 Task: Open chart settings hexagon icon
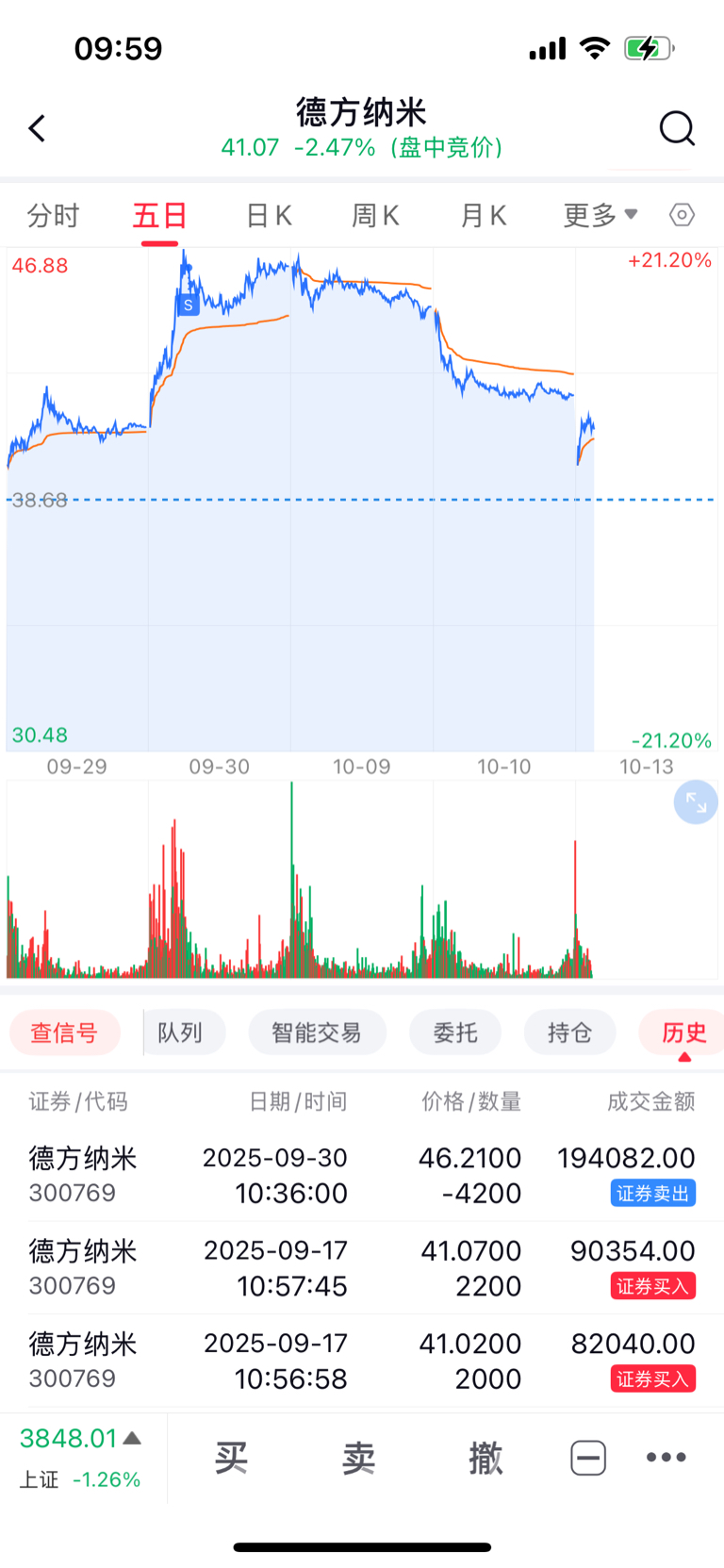[682, 215]
